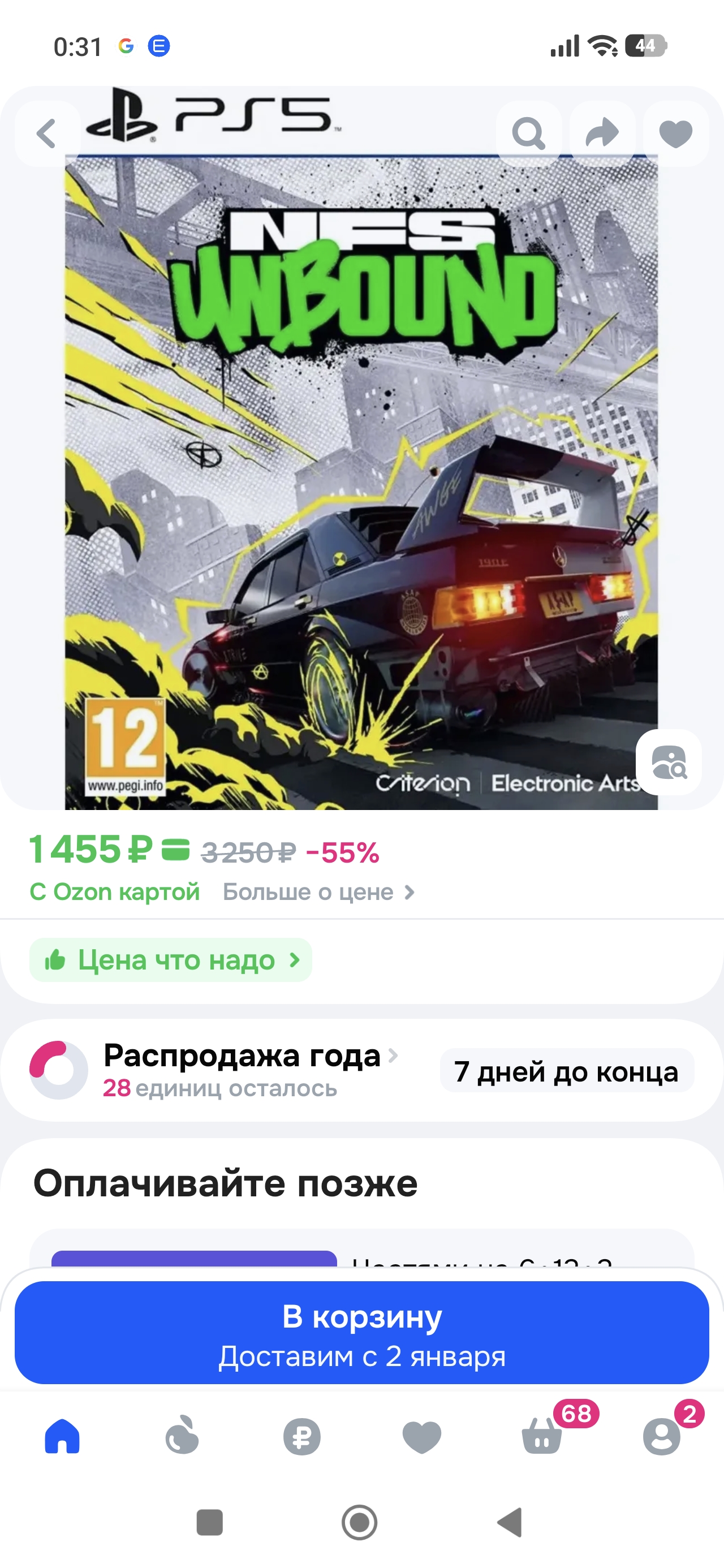Viewport: 724px width, 1568px height.
Task: Switch to the Favorites tab in bottom bar
Action: coord(421,1436)
